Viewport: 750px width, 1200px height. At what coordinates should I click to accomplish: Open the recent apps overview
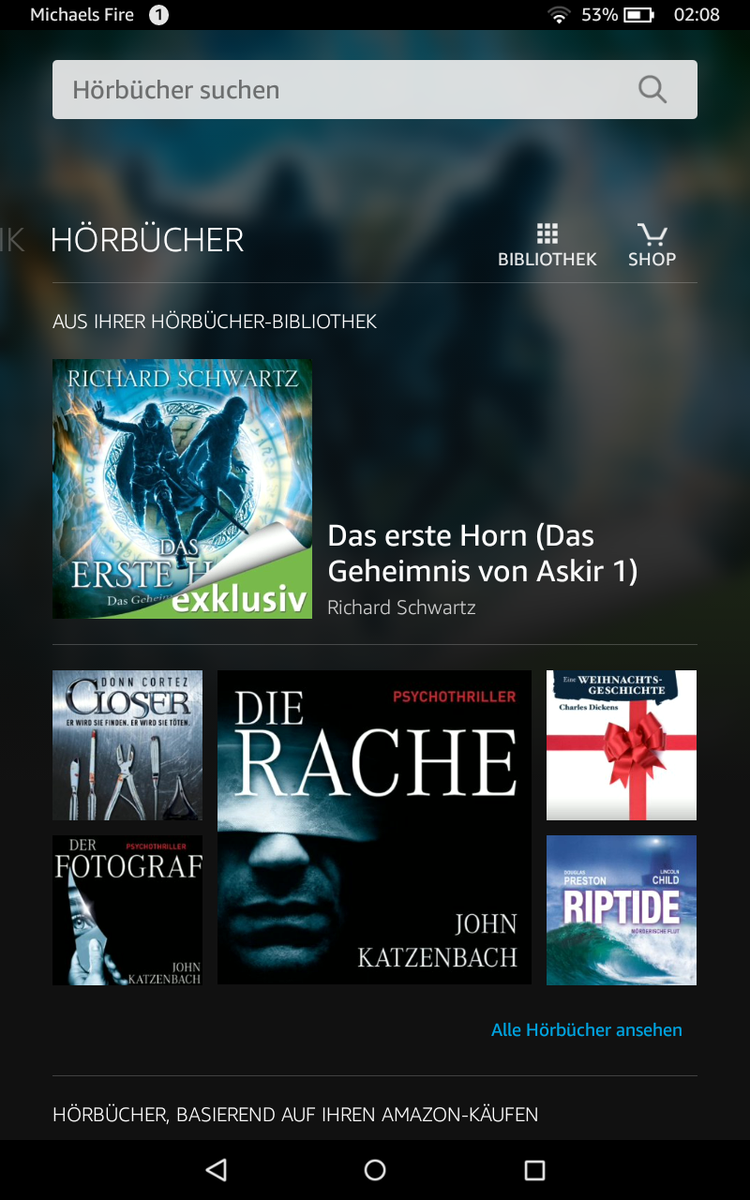point(534,1170)
